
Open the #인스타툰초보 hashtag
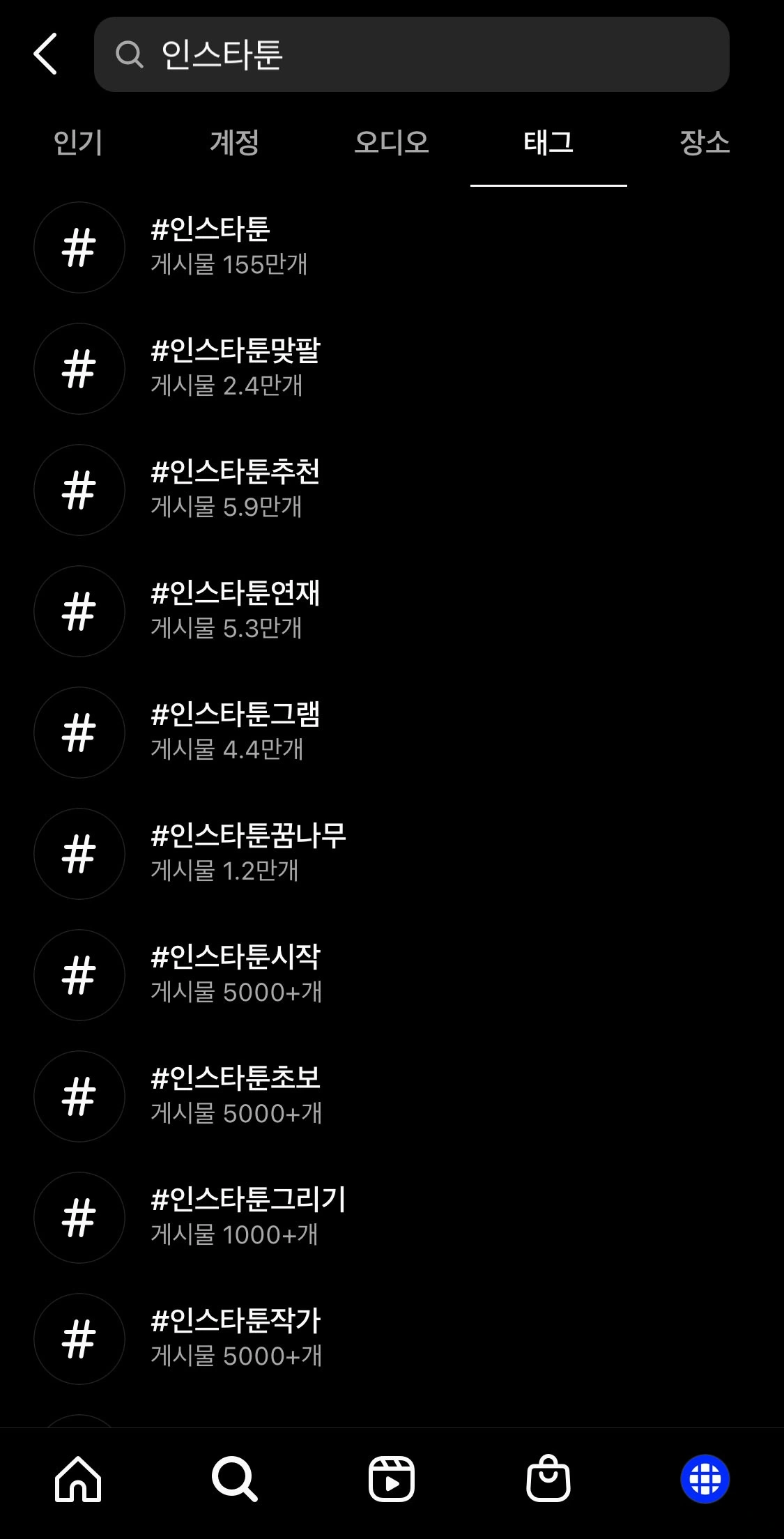[x=392, y=1096]
